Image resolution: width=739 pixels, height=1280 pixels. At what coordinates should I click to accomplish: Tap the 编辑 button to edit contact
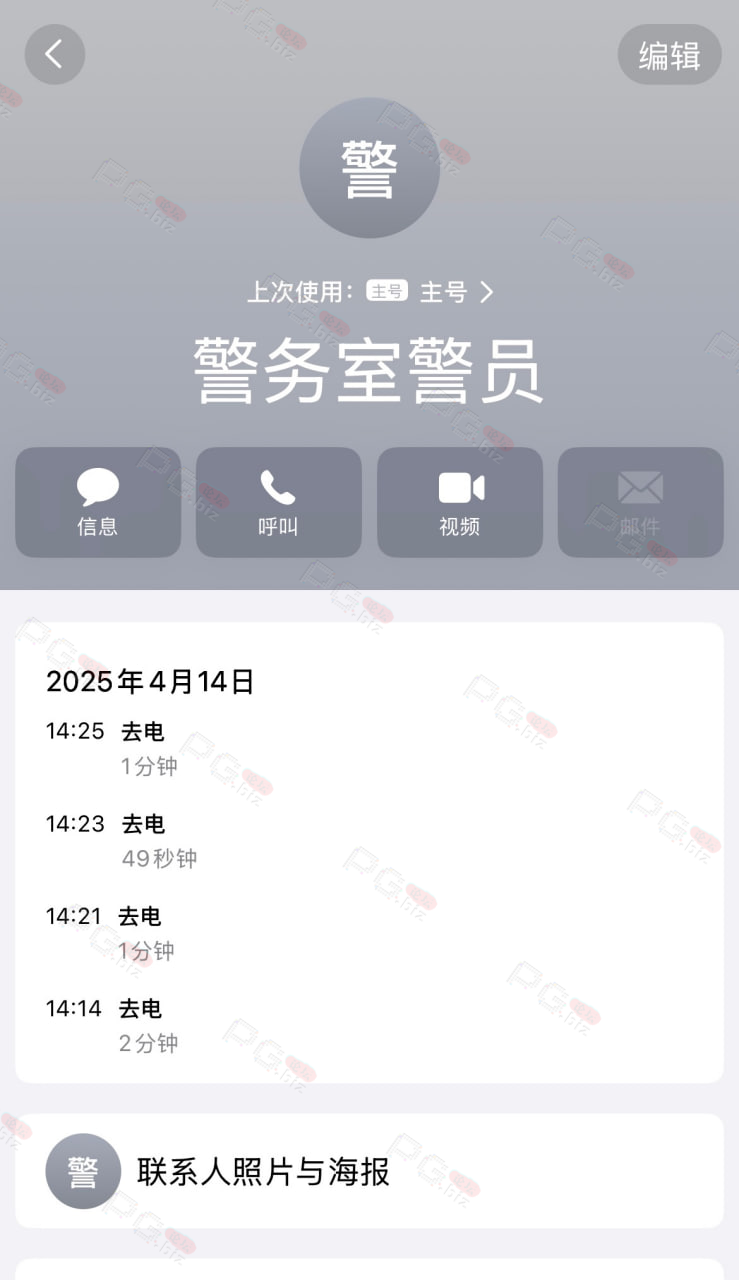click(x=669, y=55)
